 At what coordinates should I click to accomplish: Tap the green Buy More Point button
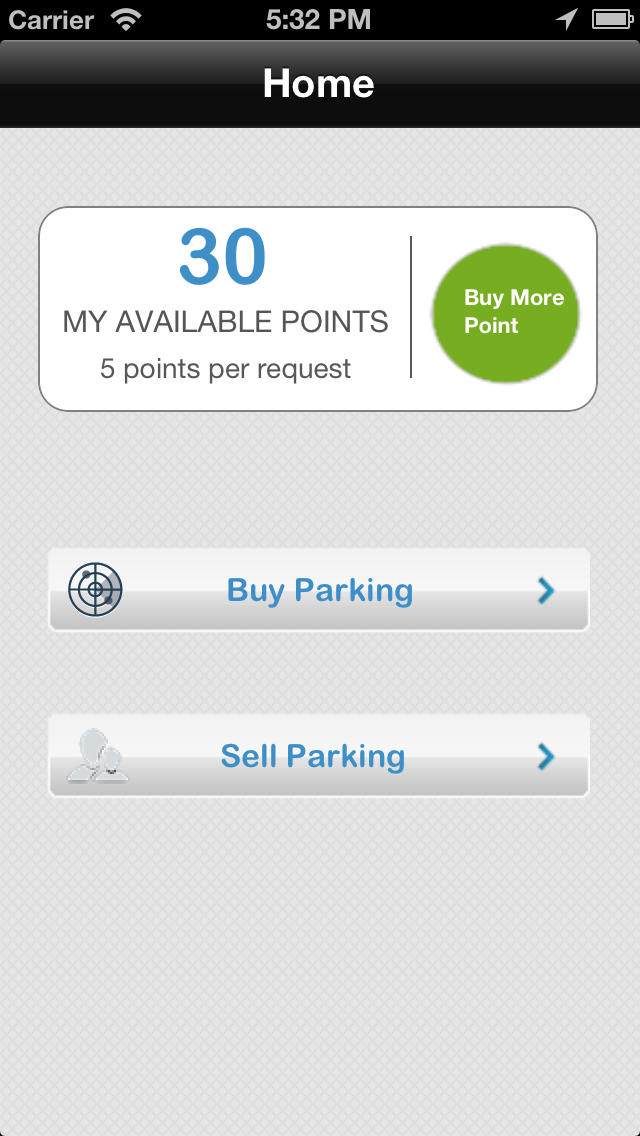pyautogui.click(x=505, y=313)
